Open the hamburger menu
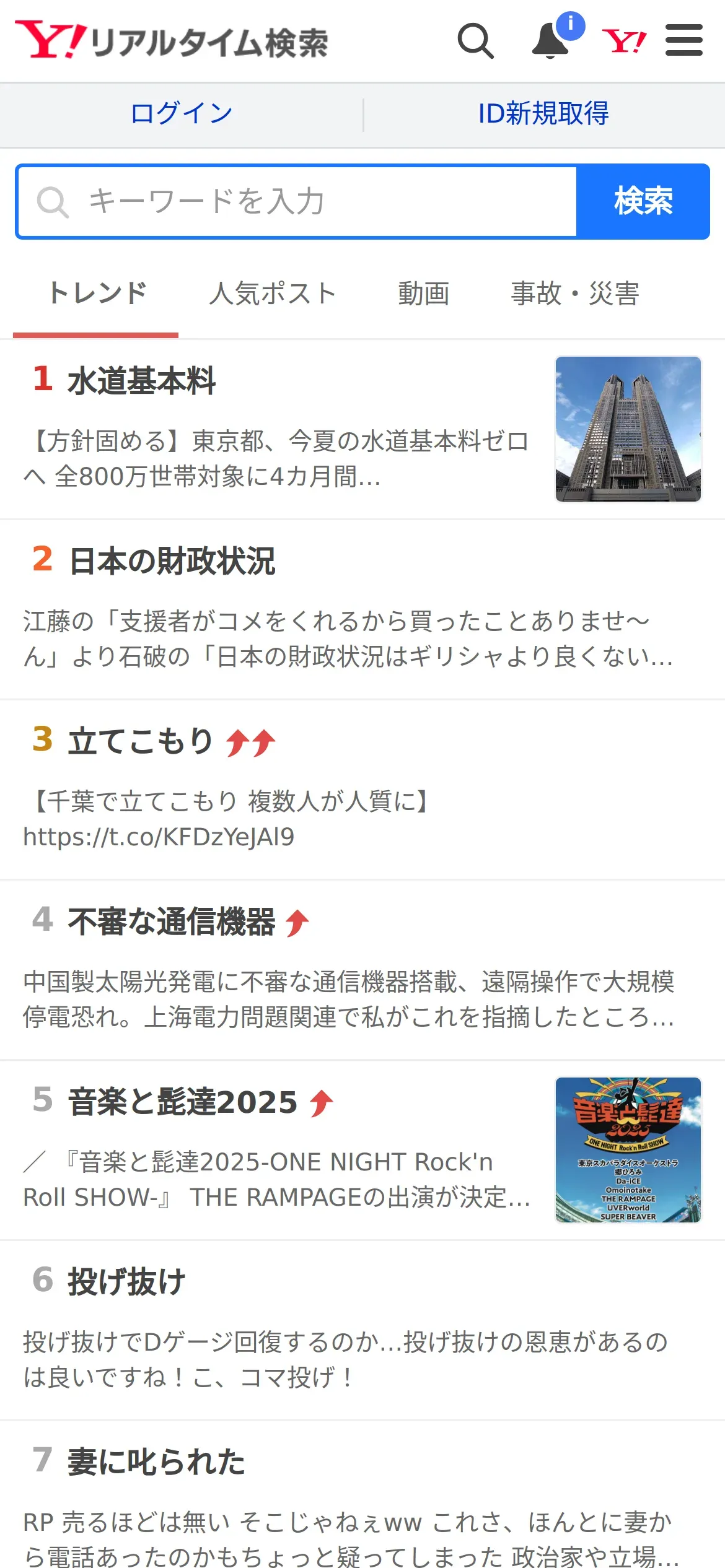The height and width of the screenshot is (1568, 725). [x=683, y=41]
